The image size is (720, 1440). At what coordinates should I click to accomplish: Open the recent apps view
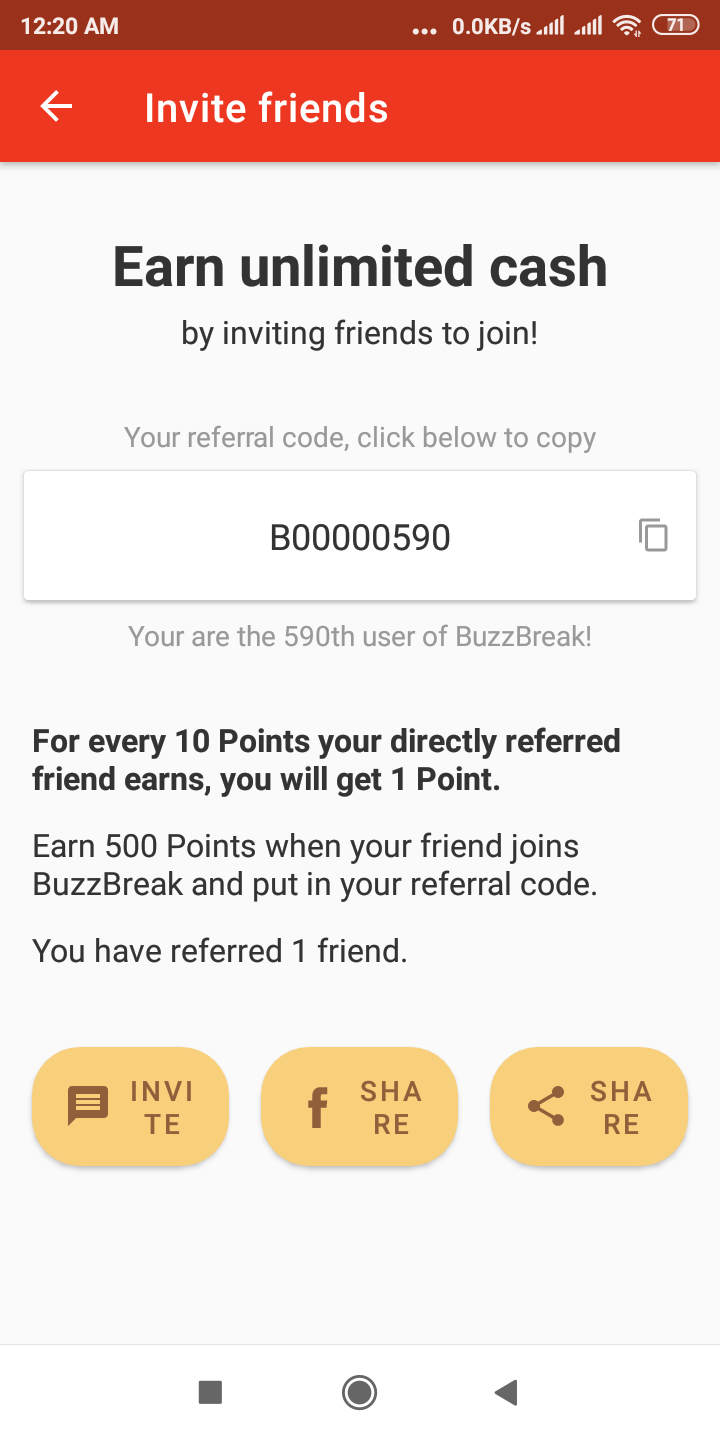click(210, 1391)
